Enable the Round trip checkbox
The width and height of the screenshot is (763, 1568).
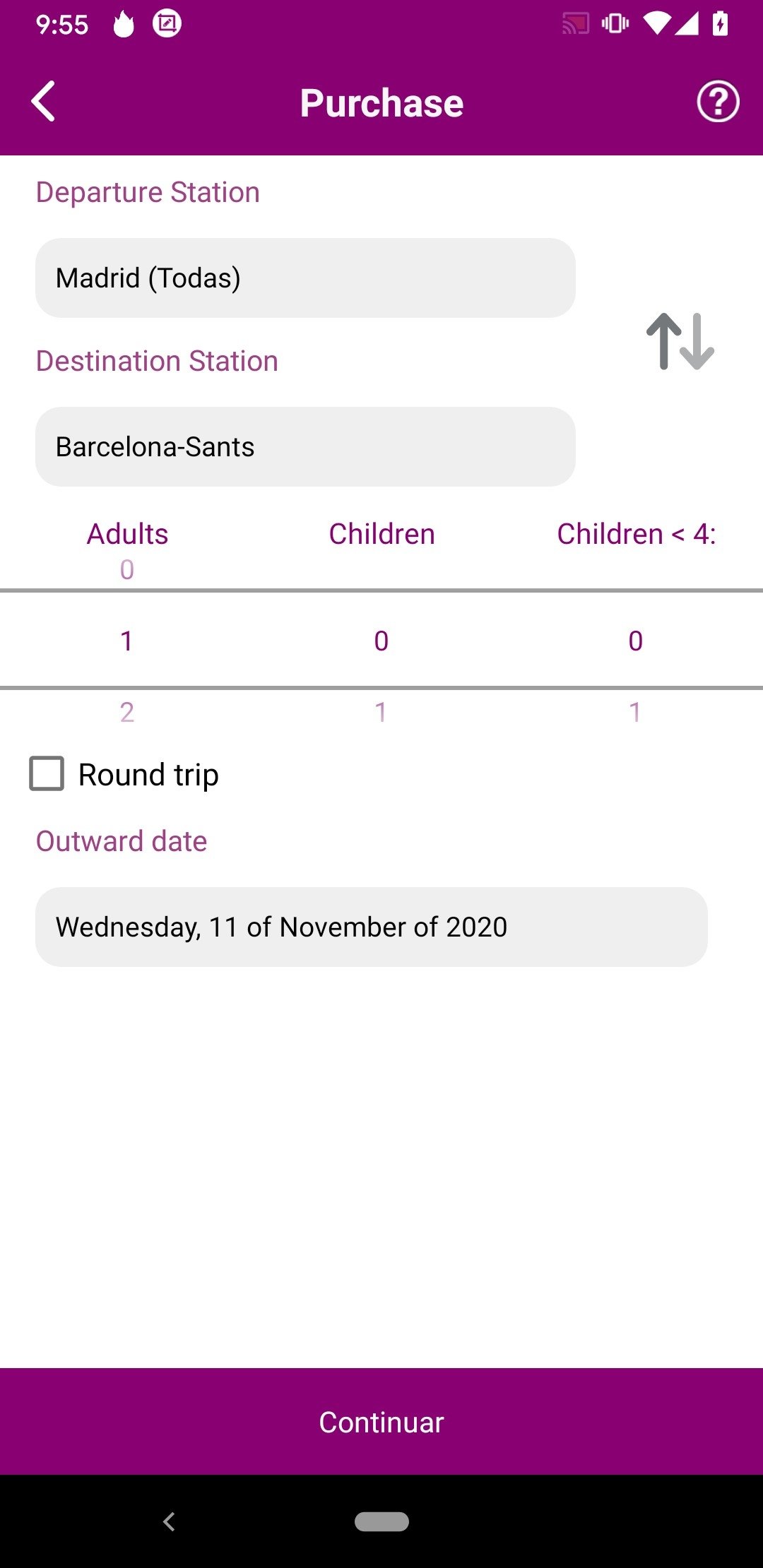click(47, 773)
